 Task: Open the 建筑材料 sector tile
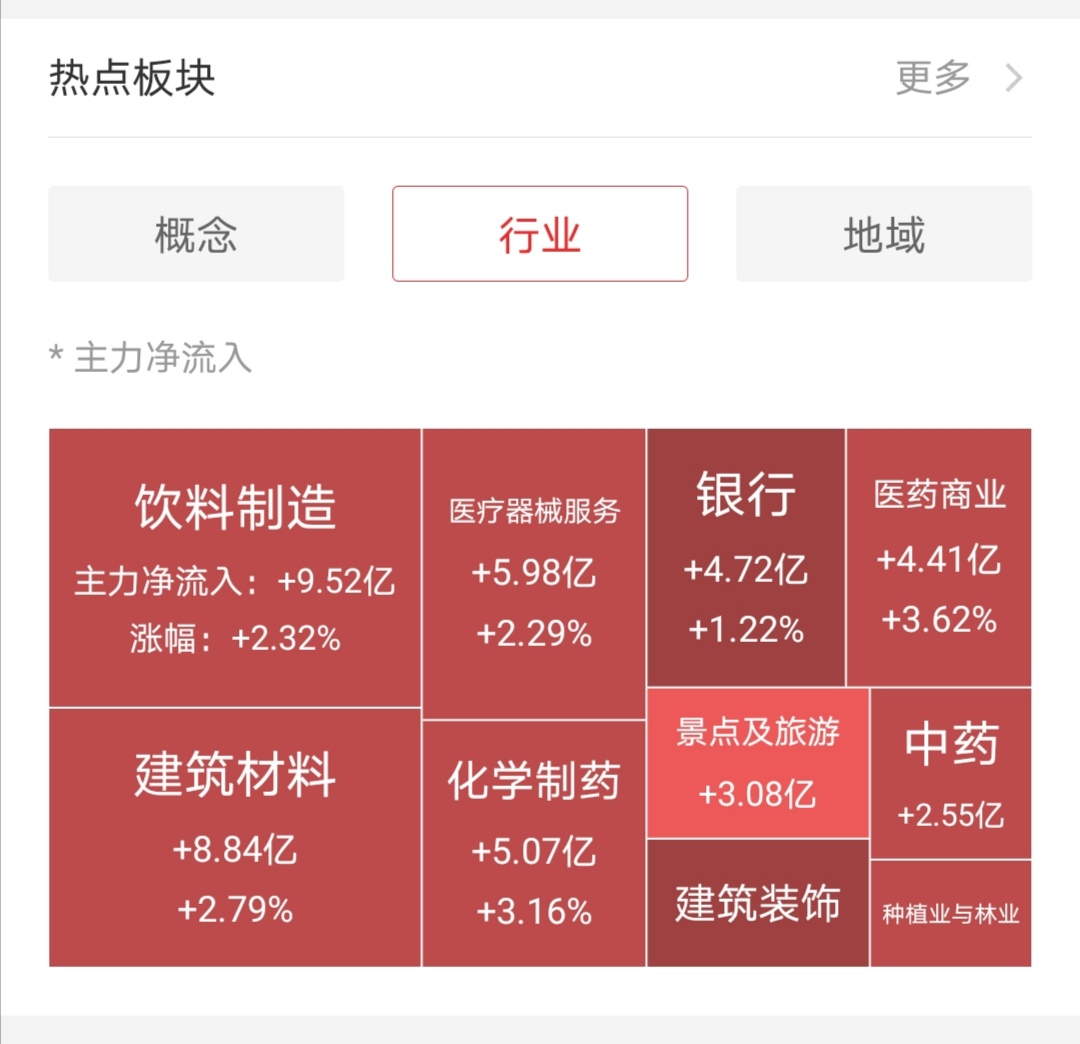tap(235, 838)
